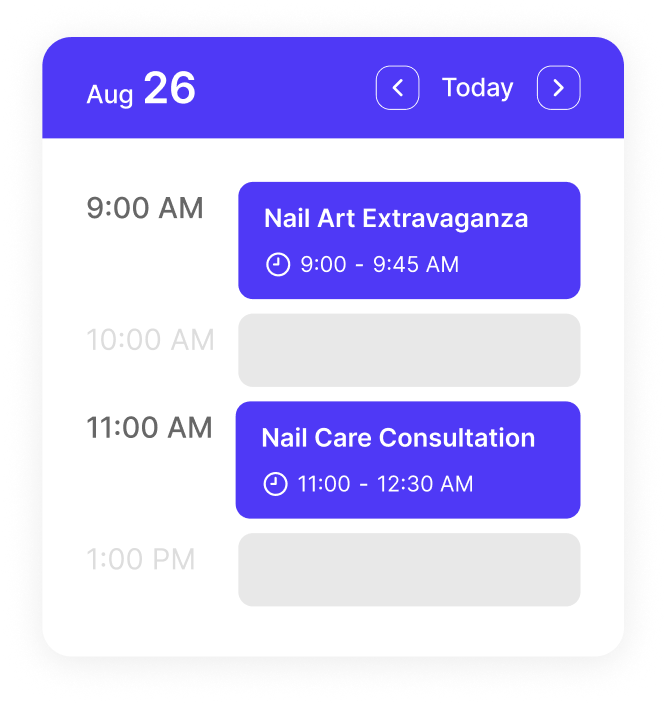Go to the previous day
The width and height of the screenshot is (667, 705).
[x=397, y=88]
